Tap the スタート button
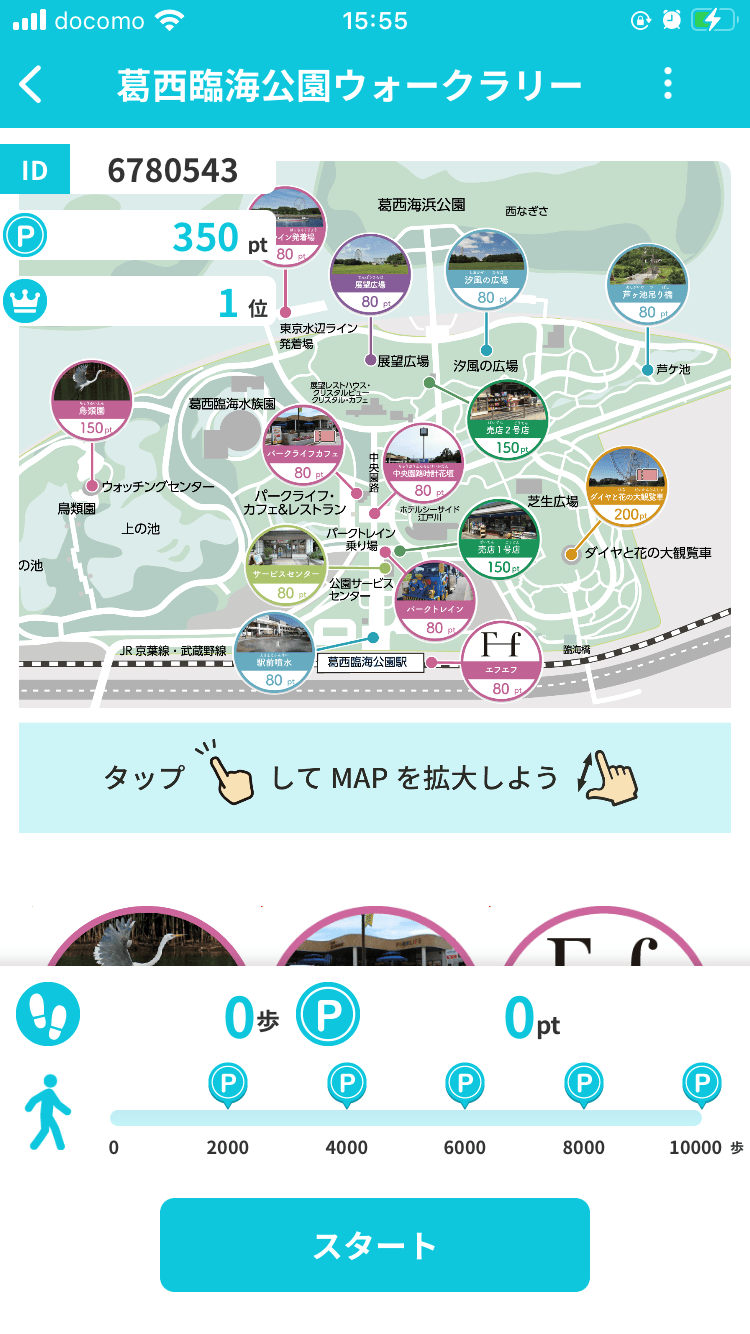 click(374, 1245)
